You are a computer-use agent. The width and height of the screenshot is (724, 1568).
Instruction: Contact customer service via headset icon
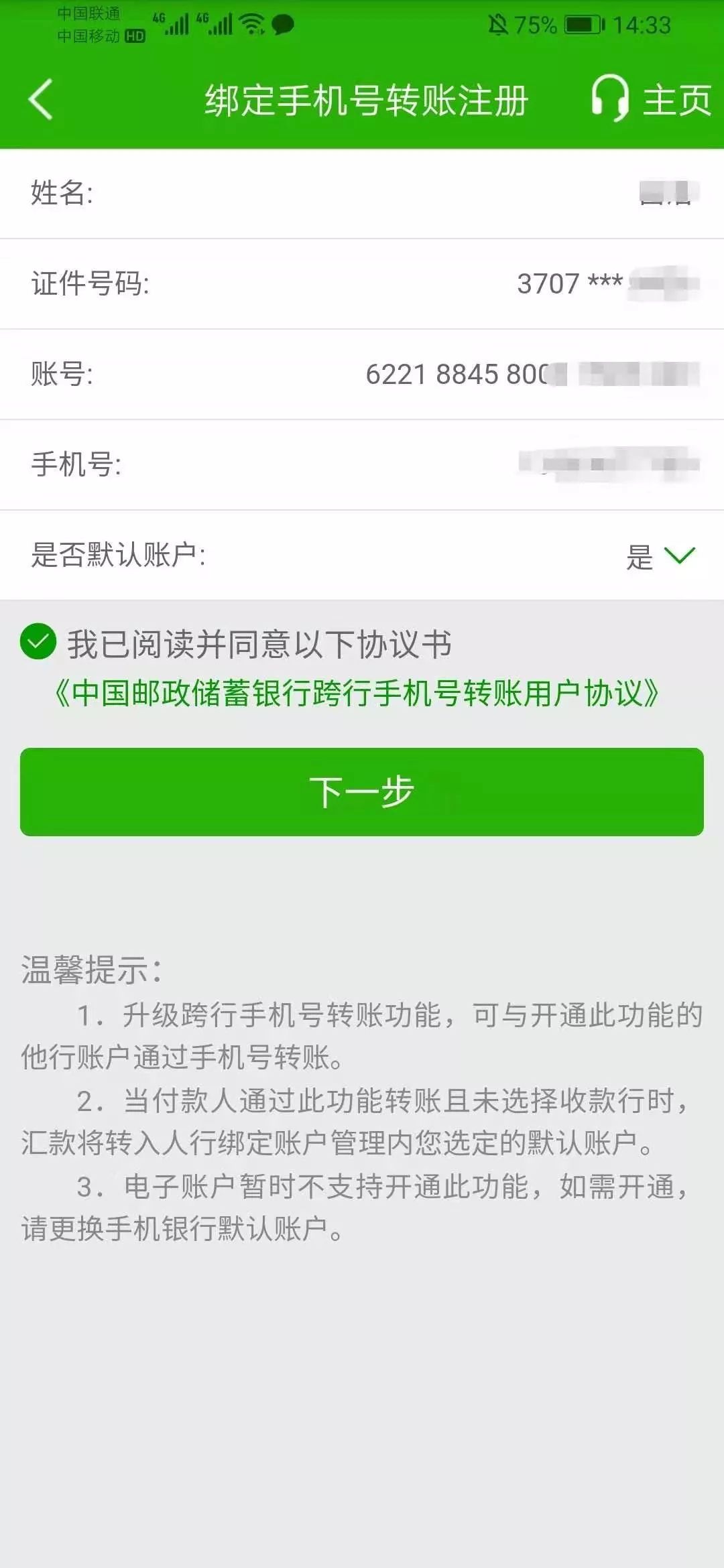coord(609,99)
